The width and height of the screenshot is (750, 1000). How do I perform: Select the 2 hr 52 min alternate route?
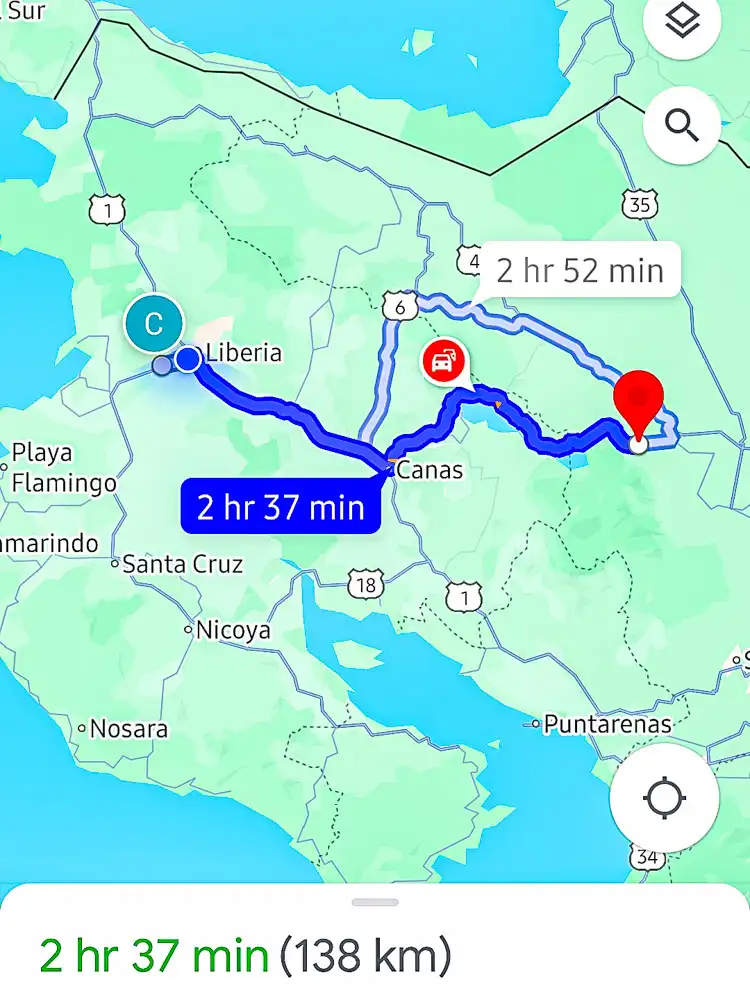[x=580, y=270]
